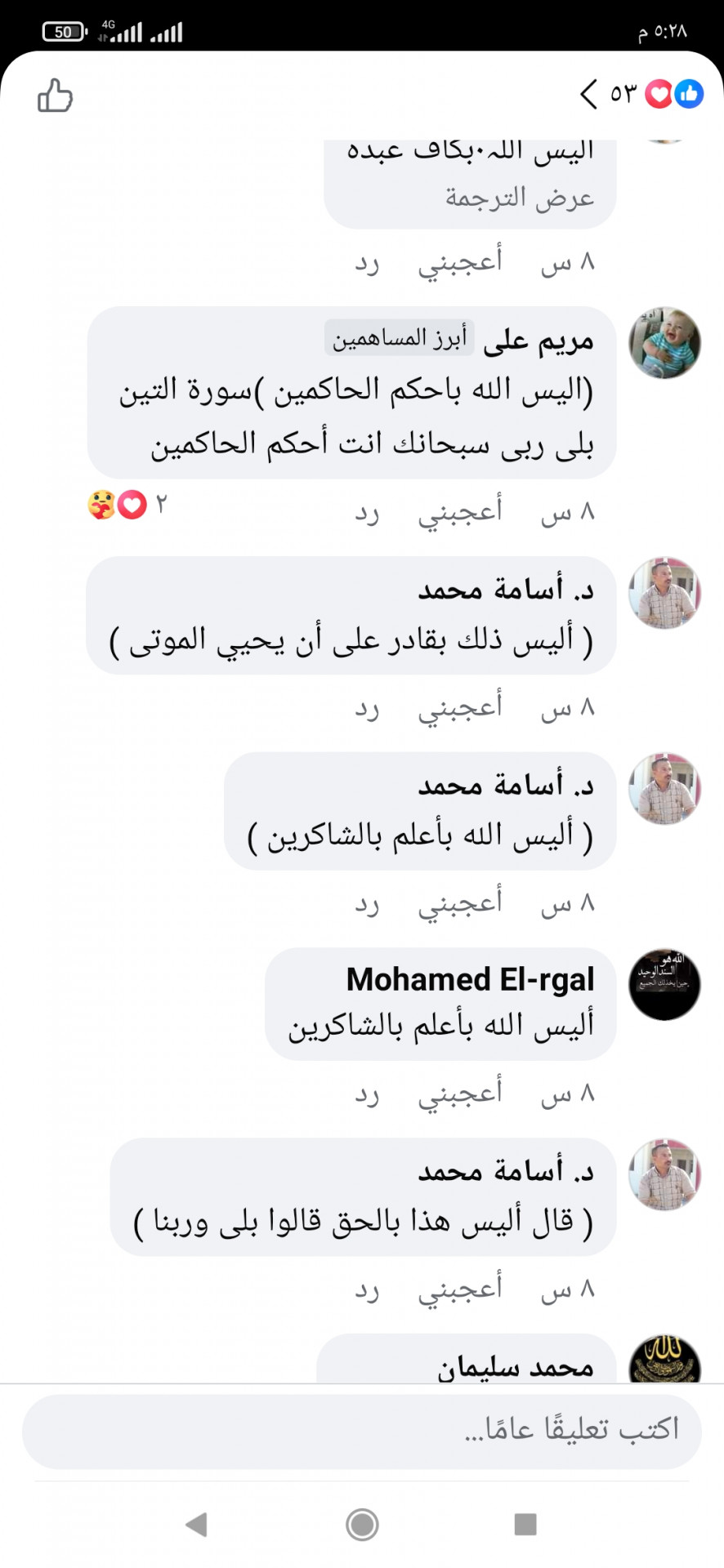Viewport: 724px width, 1568px height.
Task: Open مريم على's profile picture
Action: [664, 343]
